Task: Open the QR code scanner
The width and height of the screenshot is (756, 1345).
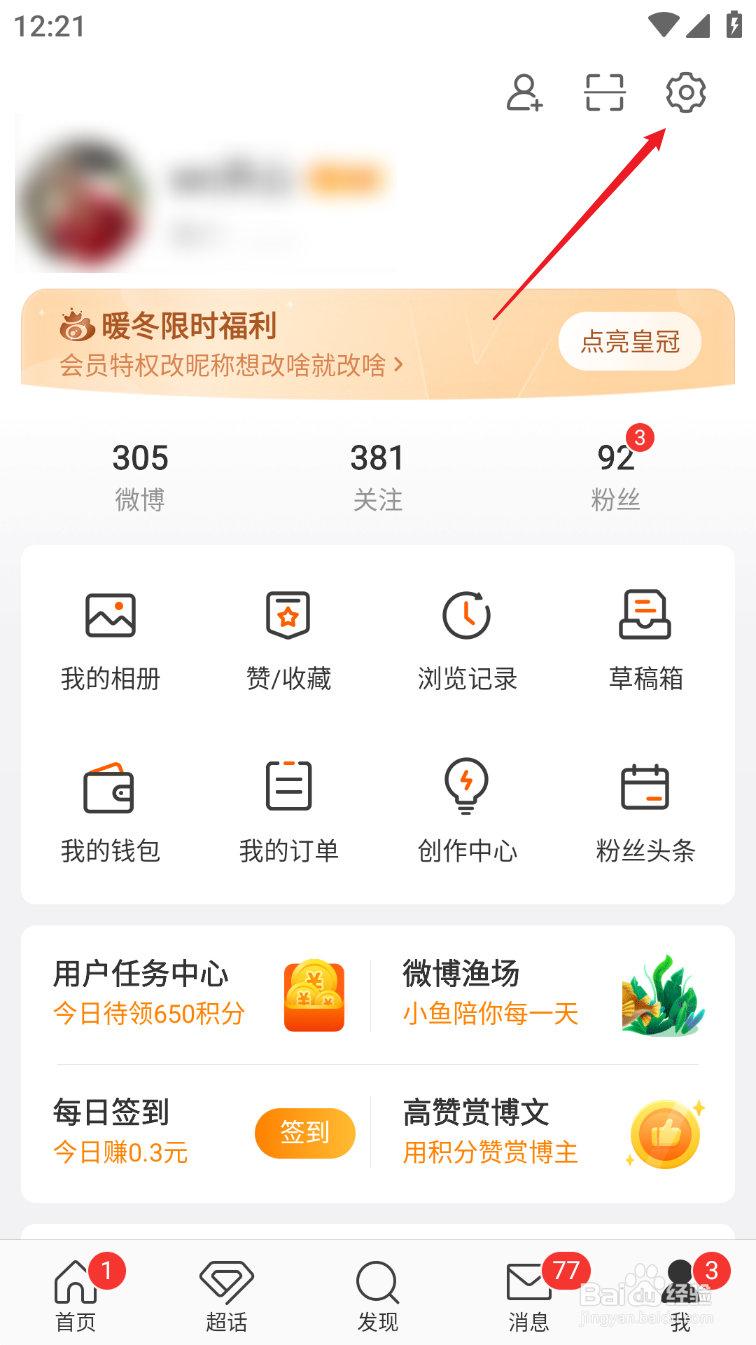Action: click(x=604, y=93)
